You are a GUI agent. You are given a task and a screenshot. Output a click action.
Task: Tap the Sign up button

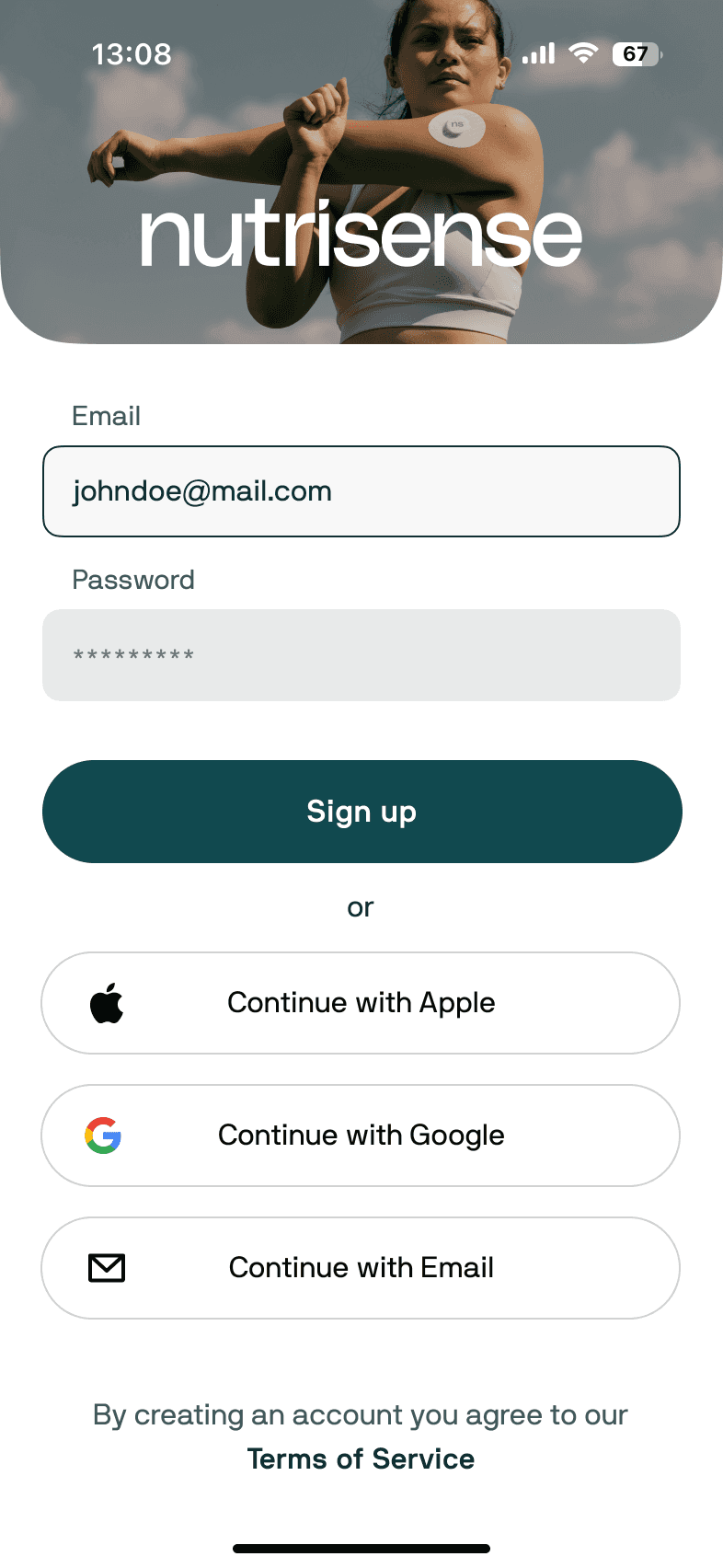[361, 812]
